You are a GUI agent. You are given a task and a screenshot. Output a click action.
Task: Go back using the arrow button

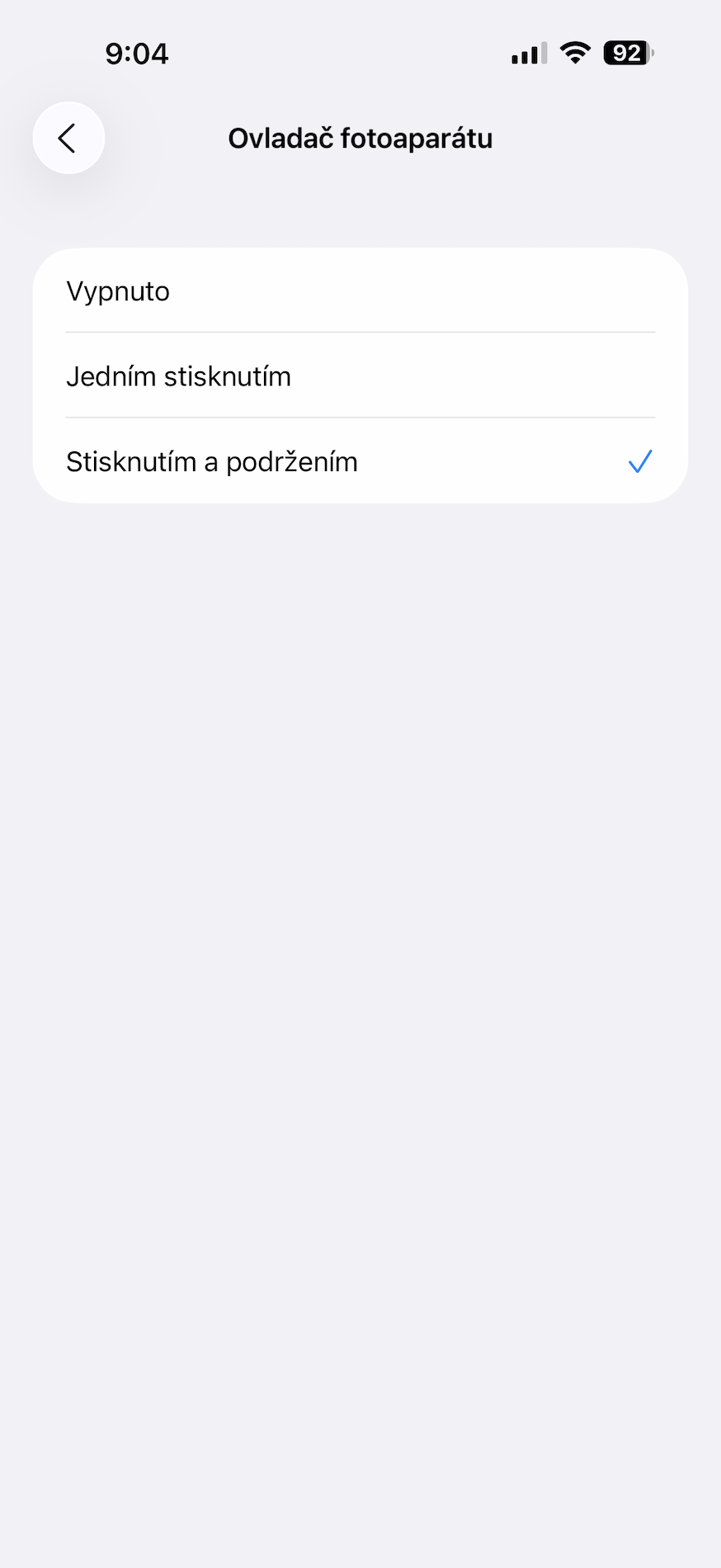(x=68, y=138)
